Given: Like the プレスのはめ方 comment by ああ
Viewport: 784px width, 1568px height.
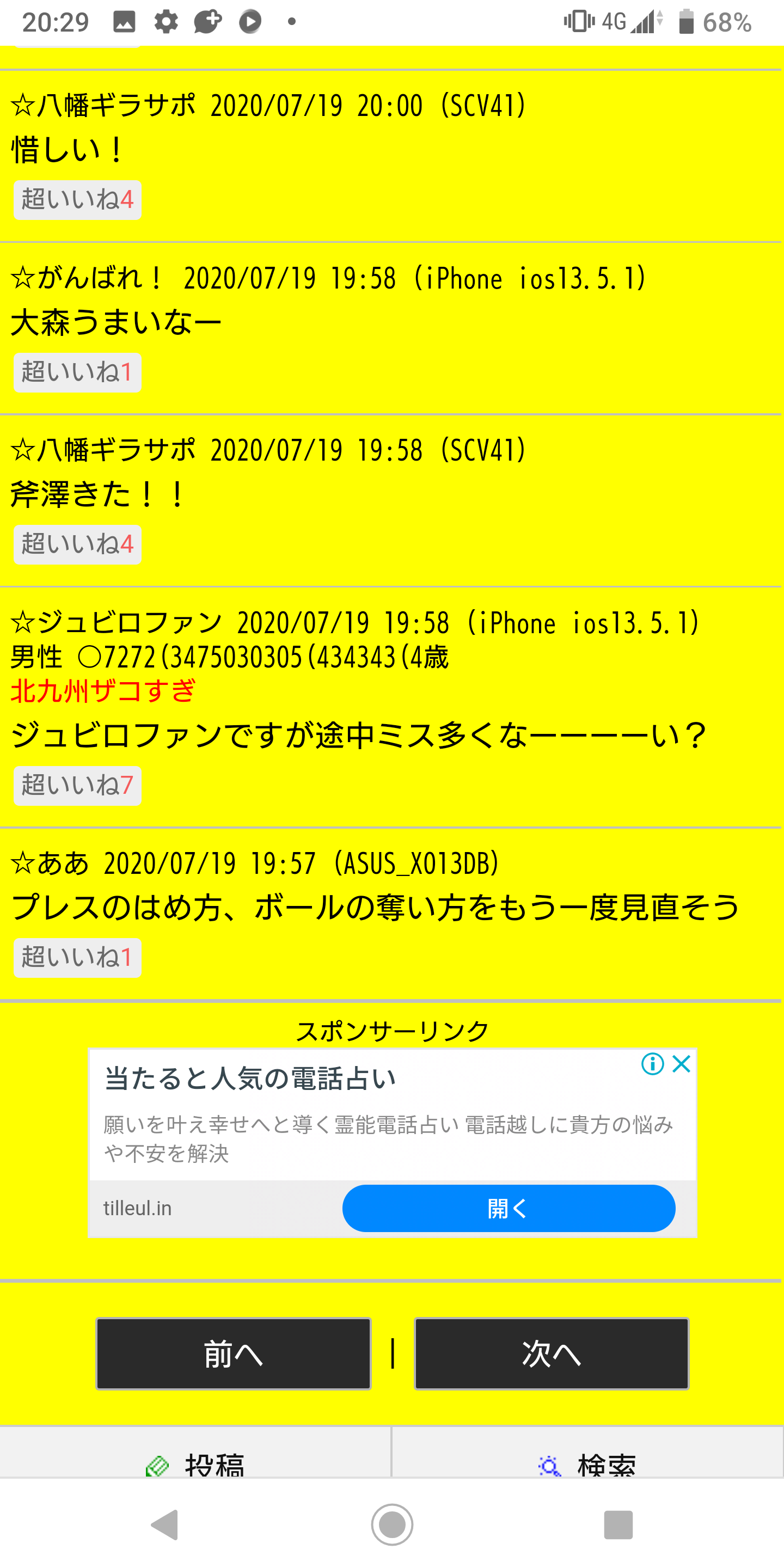Looking at the screenshot, I should (x=77, y=958).
